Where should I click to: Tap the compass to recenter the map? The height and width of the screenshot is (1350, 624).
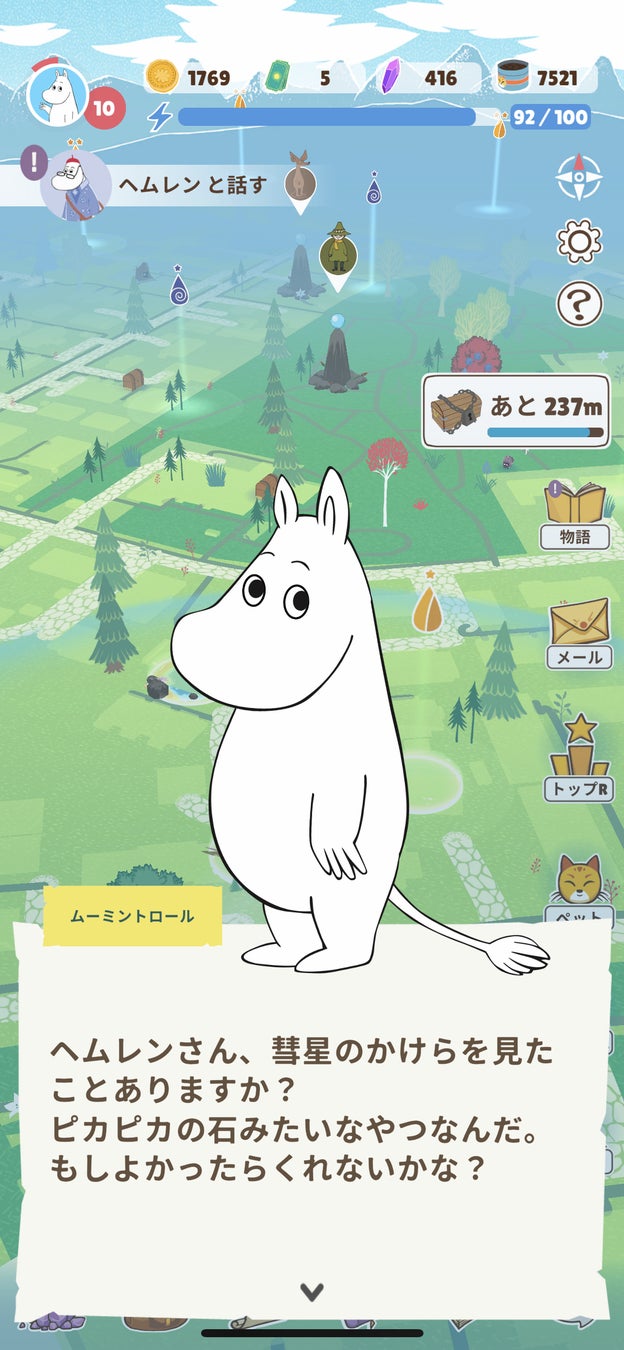pyautogui.click(x=579, y=177)
